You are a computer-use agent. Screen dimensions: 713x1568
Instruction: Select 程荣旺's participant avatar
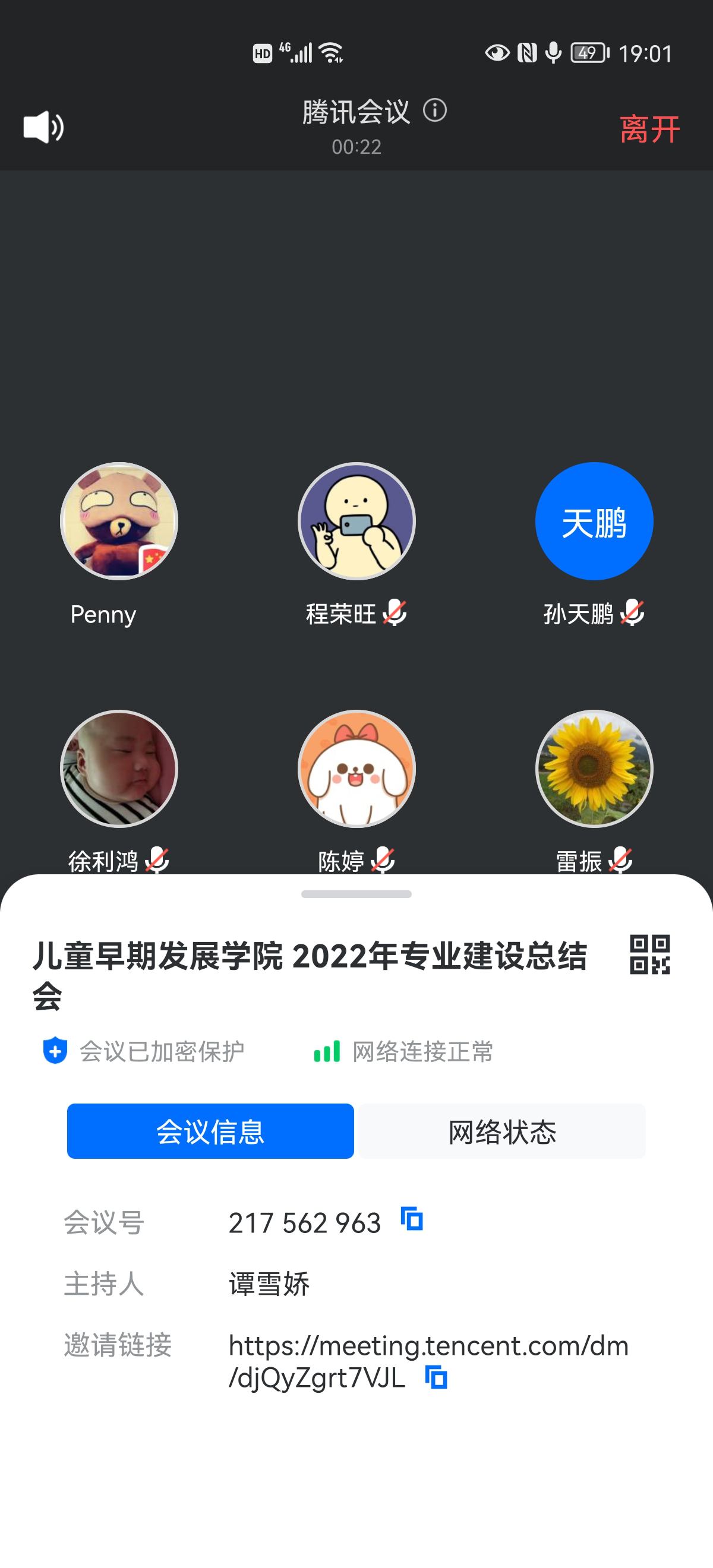click(356, 521)
